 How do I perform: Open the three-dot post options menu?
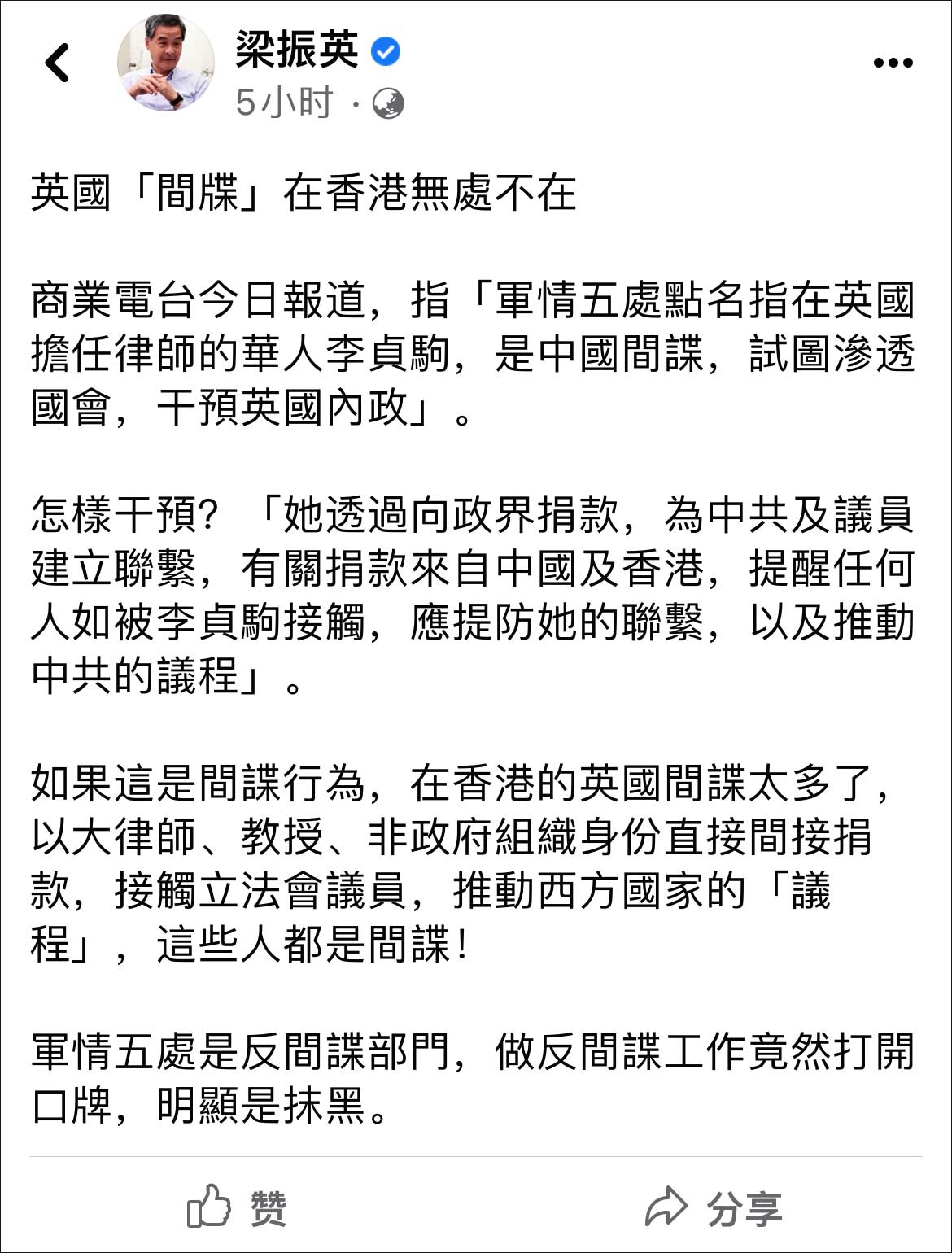891,61
